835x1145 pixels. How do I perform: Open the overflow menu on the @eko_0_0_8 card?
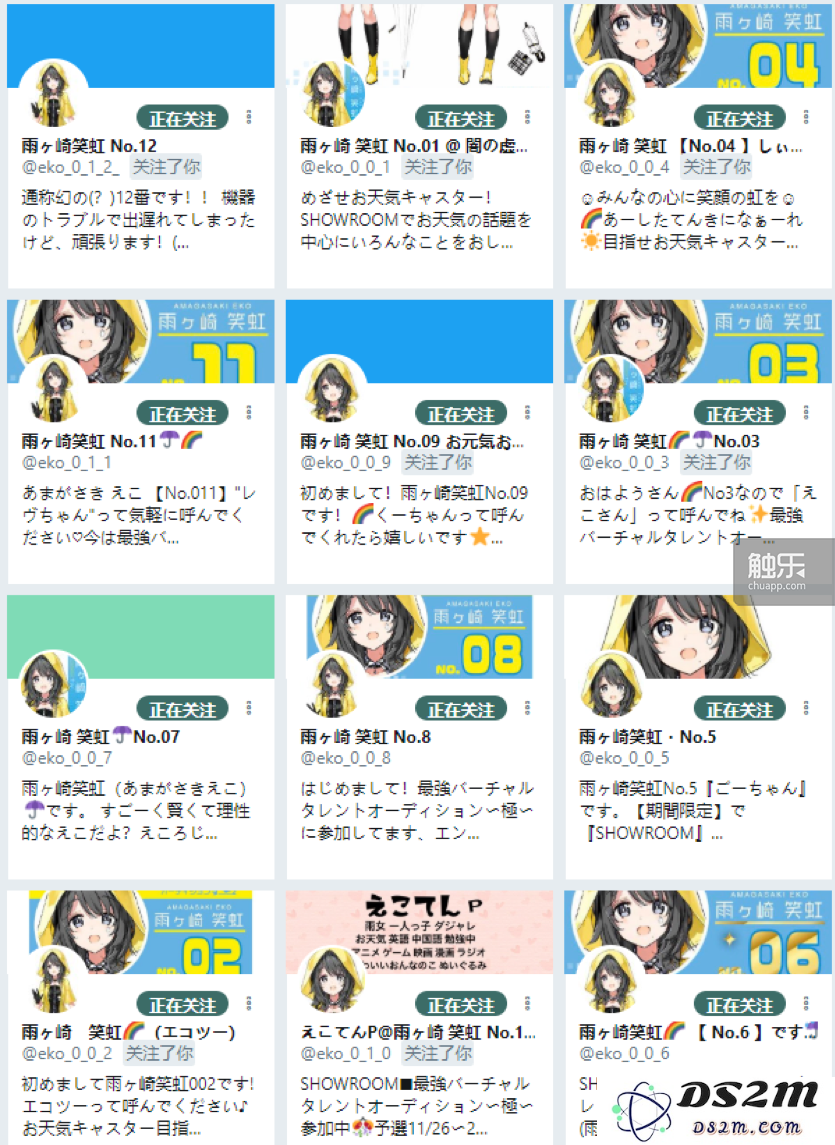tap(527, 709)
